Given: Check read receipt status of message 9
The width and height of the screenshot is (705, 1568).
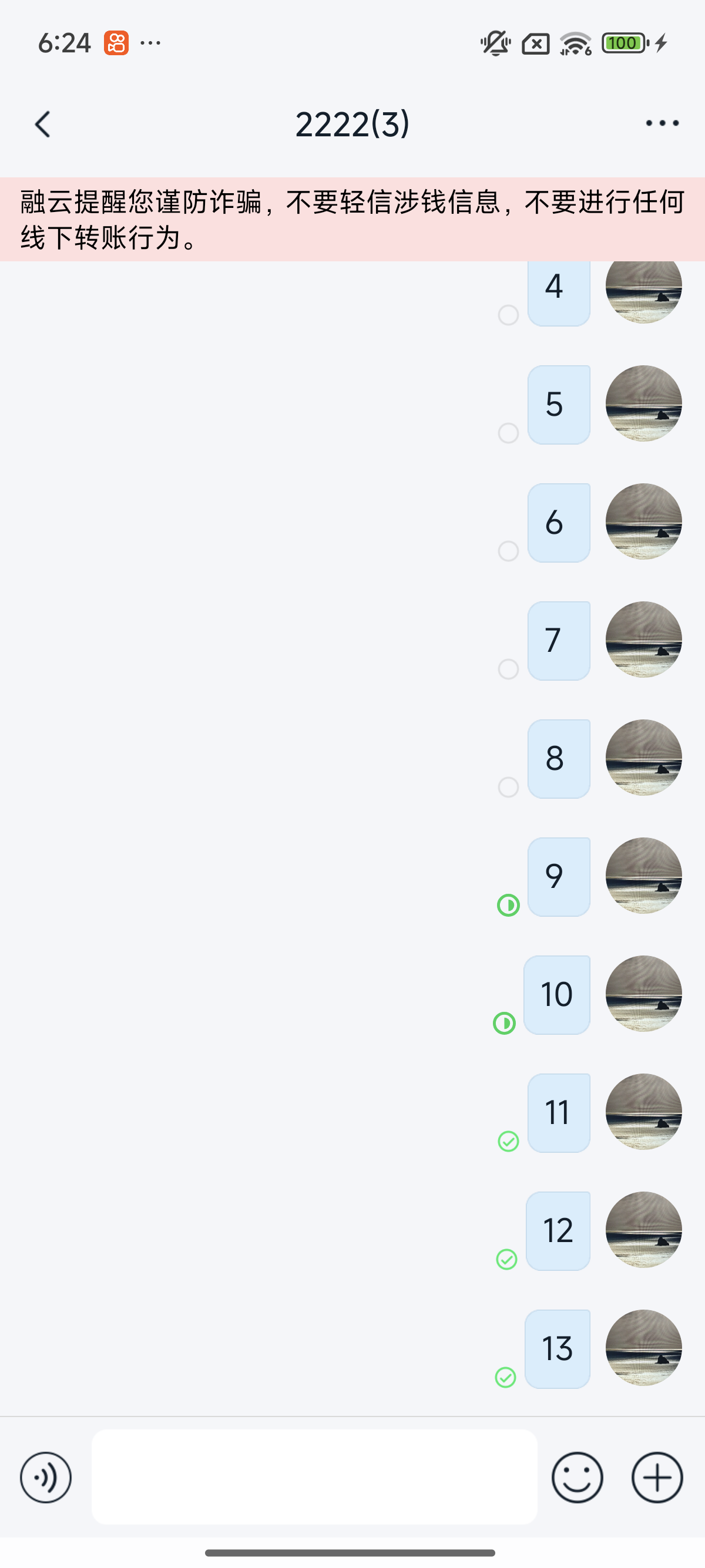Looking at the screenshot, I should pyautogui.click(x=508, y=905).
